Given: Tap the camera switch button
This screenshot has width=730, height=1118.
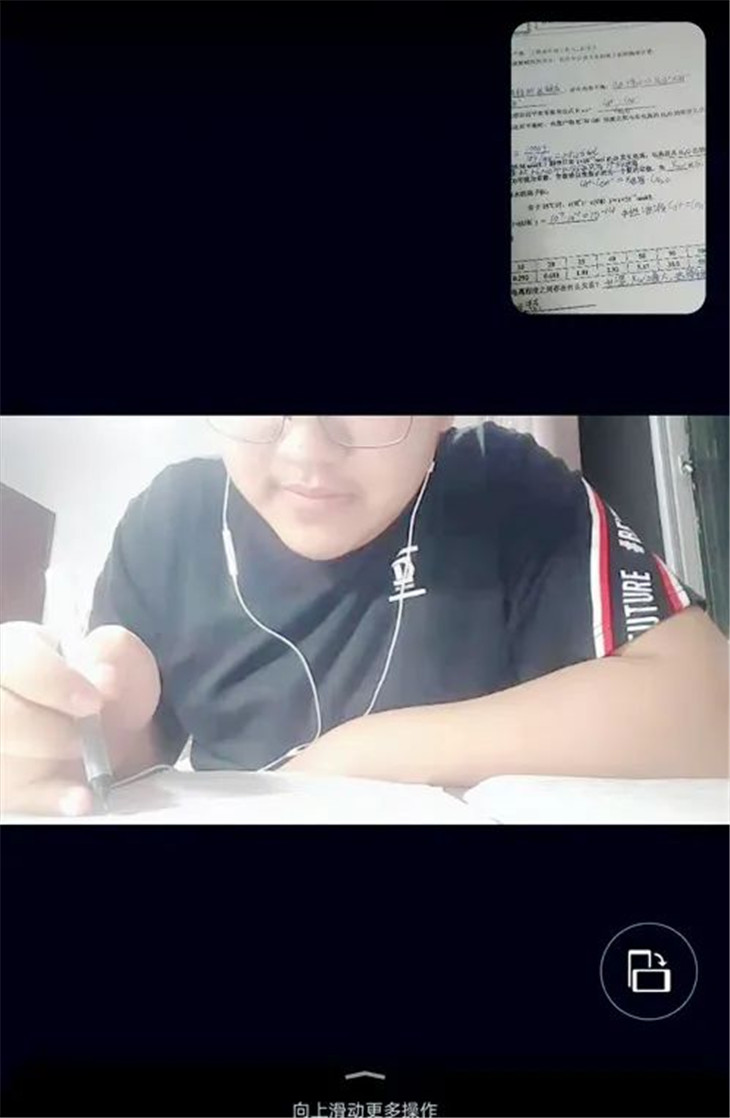Looking at the screenshot, I should pyautogui.click(x=648, y=971).
